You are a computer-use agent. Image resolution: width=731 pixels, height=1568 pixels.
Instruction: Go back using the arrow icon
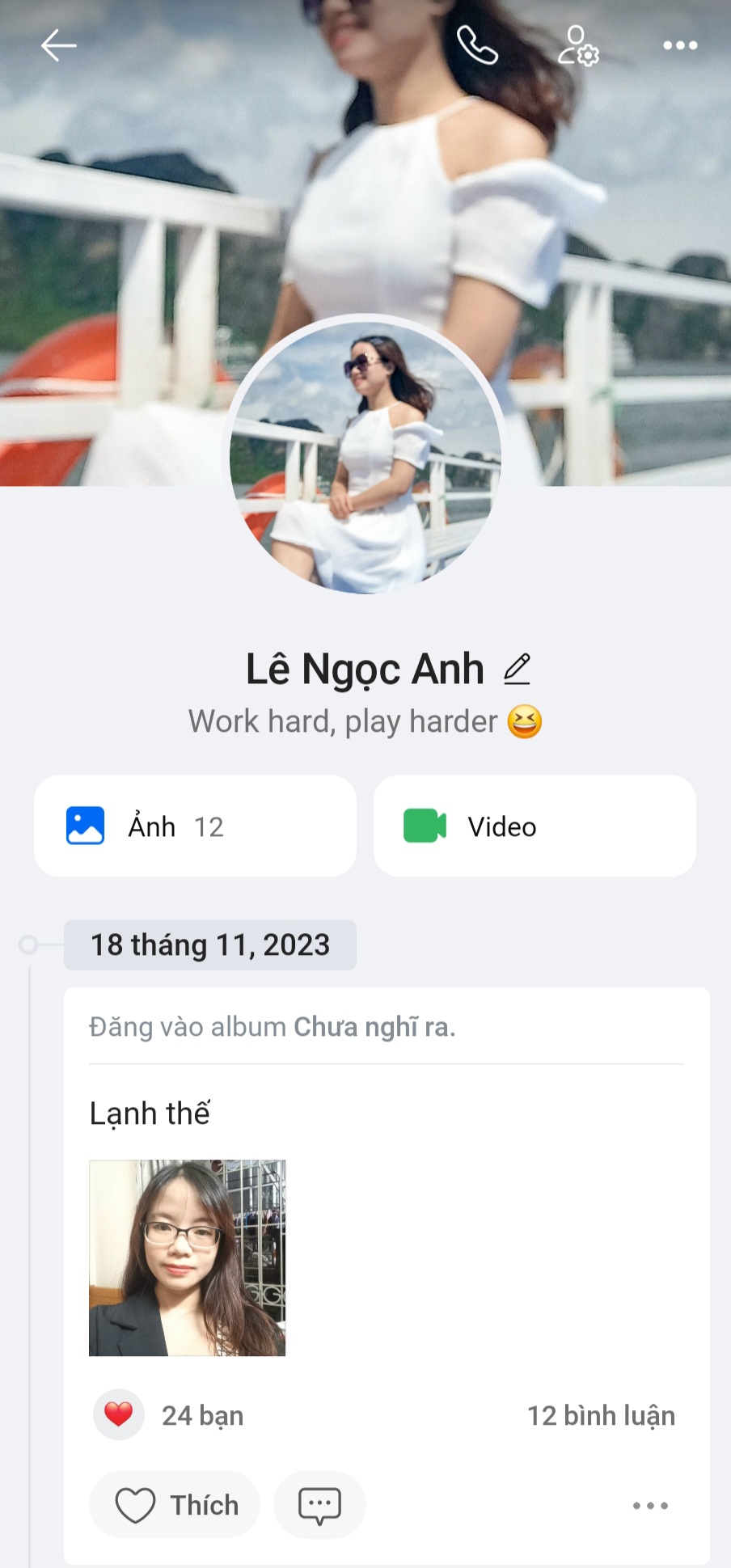[58, 45]
